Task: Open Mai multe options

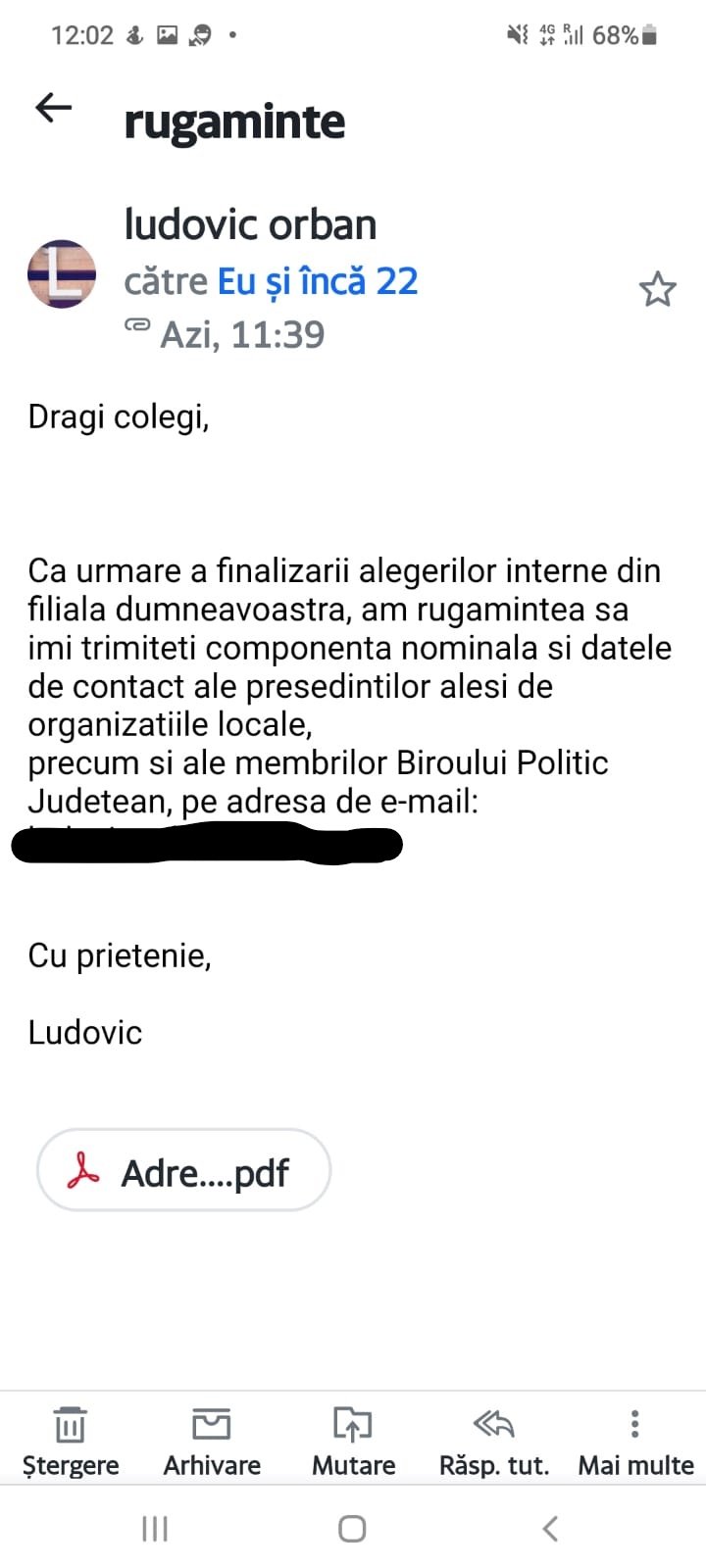Action: pyautogui.click(x=635, y=1441)
